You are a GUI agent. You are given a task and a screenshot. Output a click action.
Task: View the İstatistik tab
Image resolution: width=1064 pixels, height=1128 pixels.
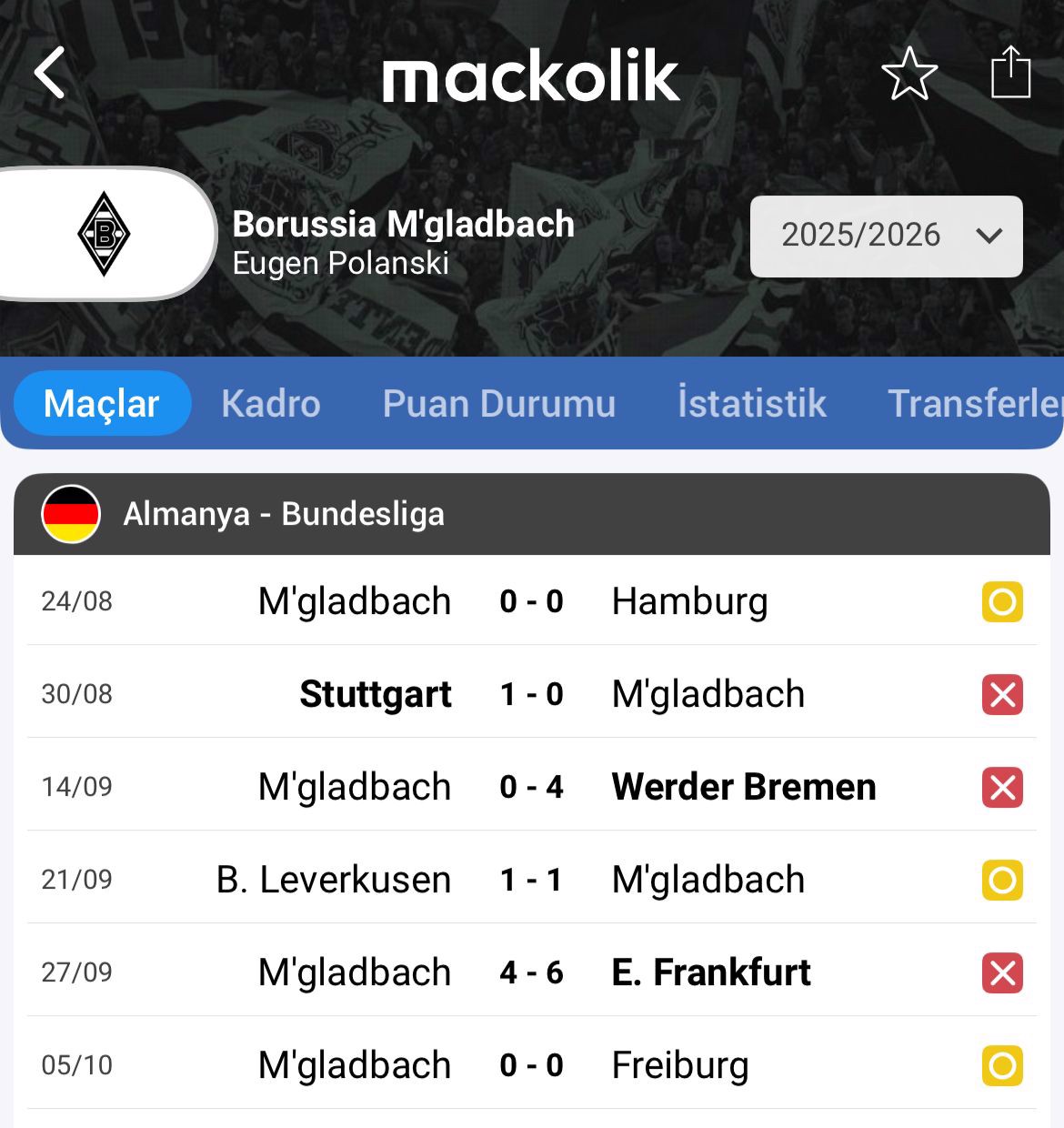[x=751, y=403]
